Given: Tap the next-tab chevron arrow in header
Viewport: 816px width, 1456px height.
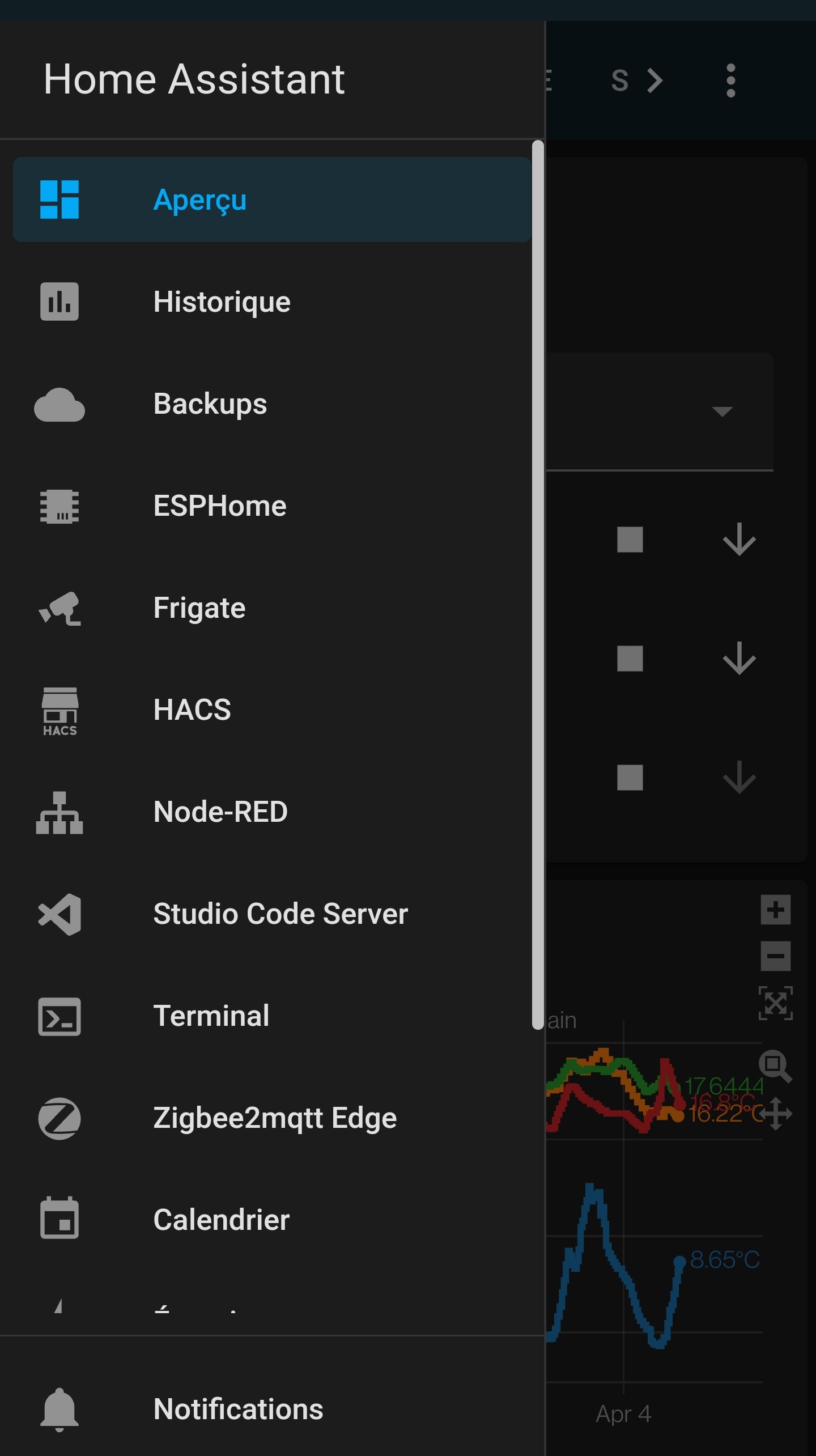Looking at the screenshot, I should pyautogui.click(x=655, y=80).
